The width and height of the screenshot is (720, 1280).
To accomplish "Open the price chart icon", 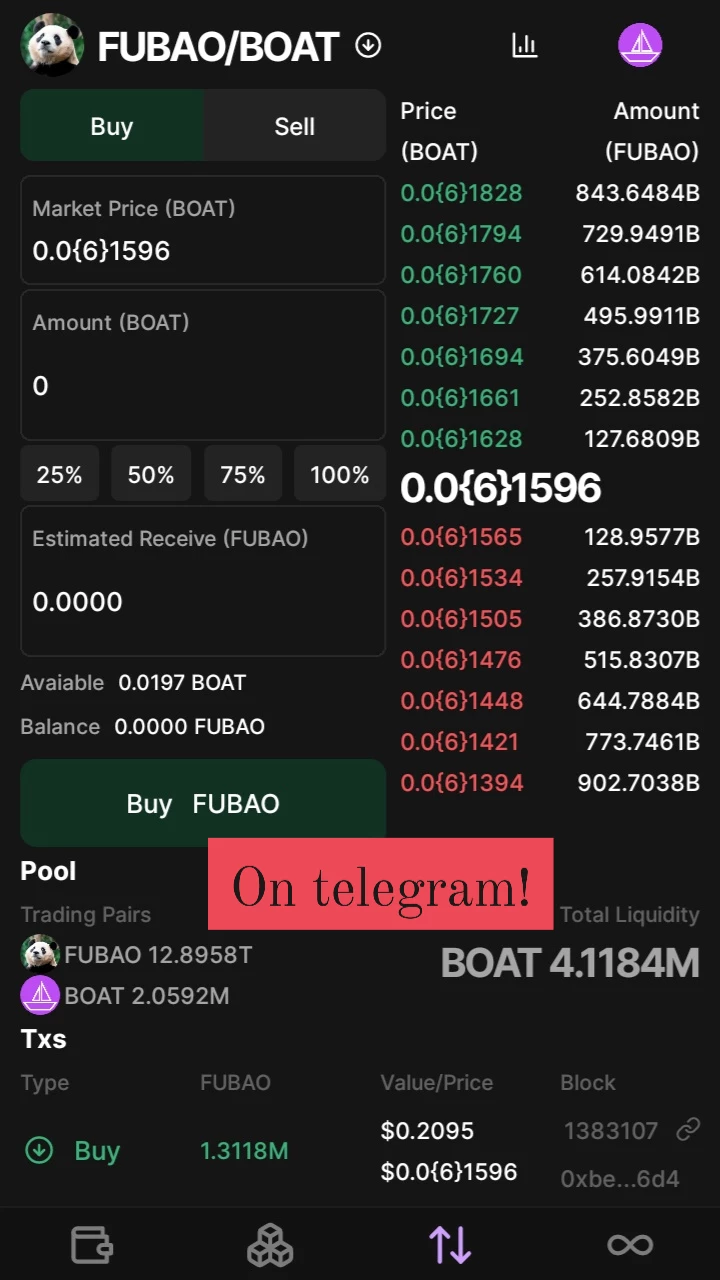I will click(x=525, y=45).
